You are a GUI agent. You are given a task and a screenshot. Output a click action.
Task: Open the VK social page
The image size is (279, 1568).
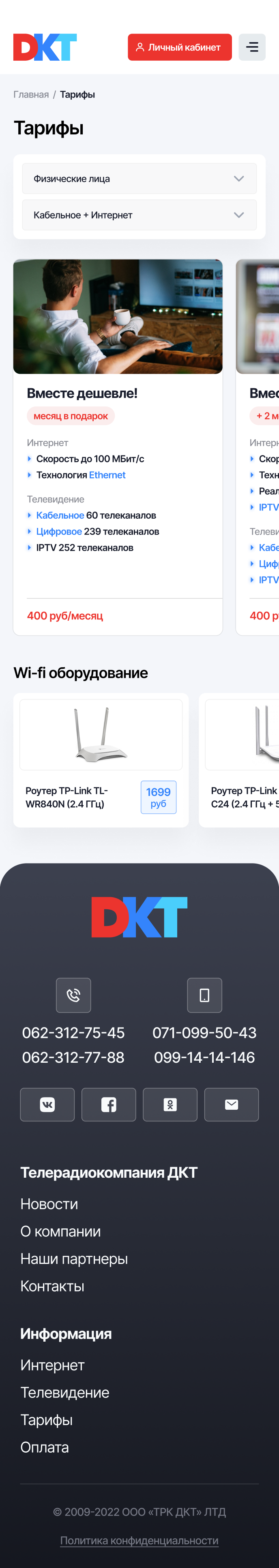(x=47, y=1104)
